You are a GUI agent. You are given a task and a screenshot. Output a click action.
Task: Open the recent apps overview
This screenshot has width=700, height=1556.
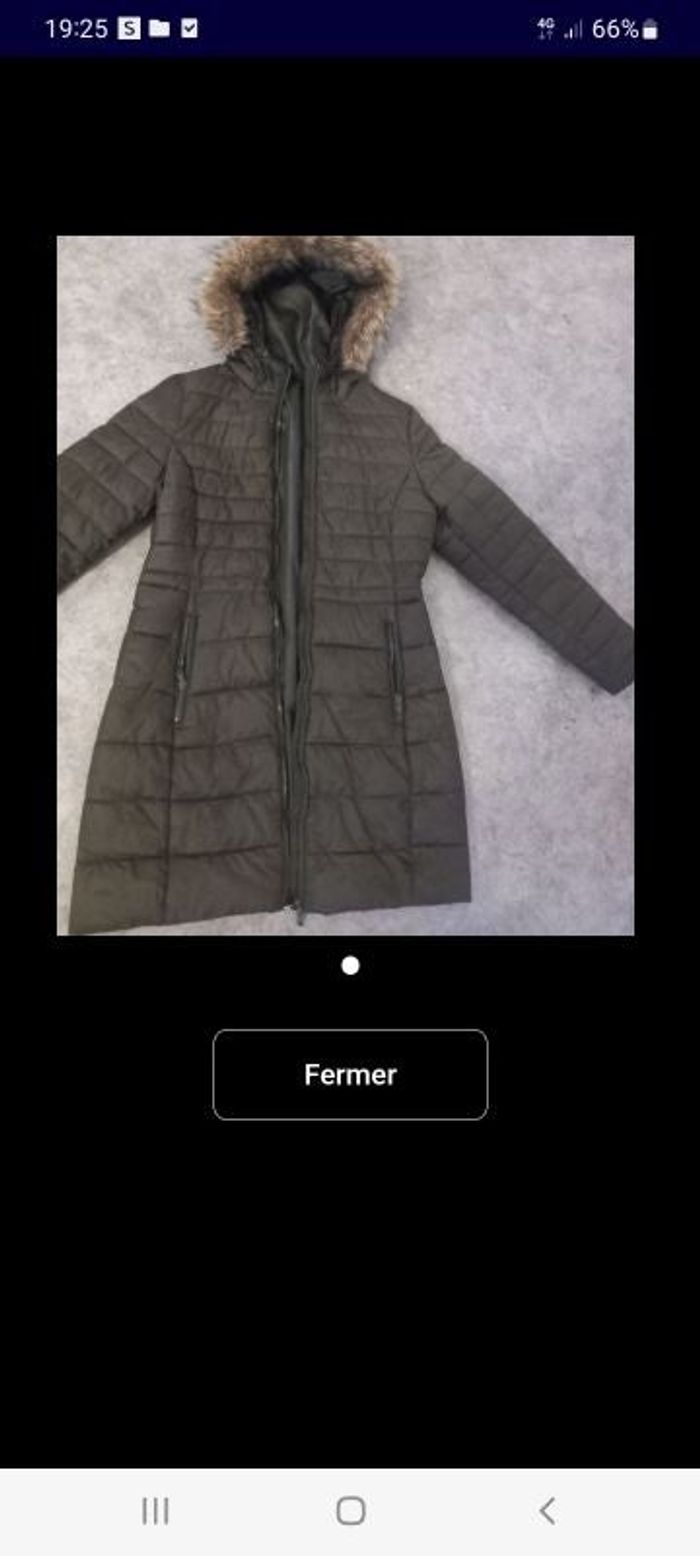155,1510
